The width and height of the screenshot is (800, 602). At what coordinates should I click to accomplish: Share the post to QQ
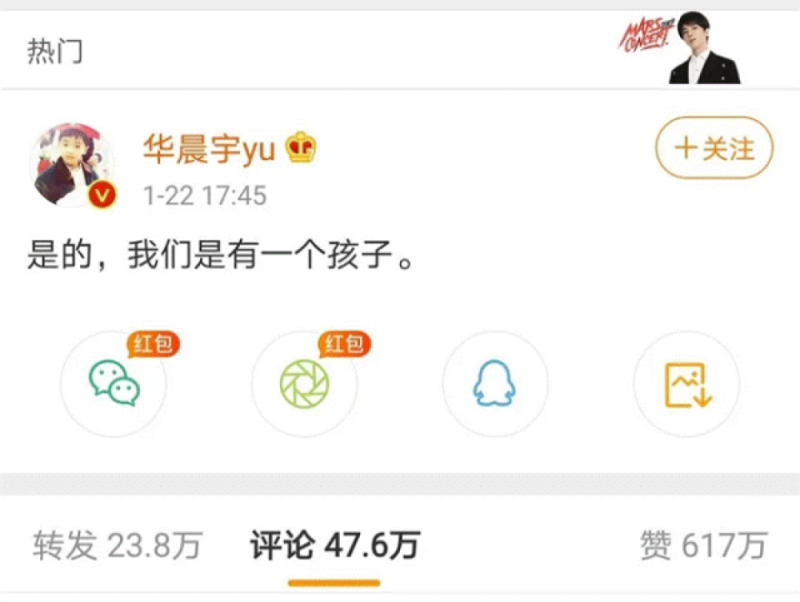click(495, 383)
